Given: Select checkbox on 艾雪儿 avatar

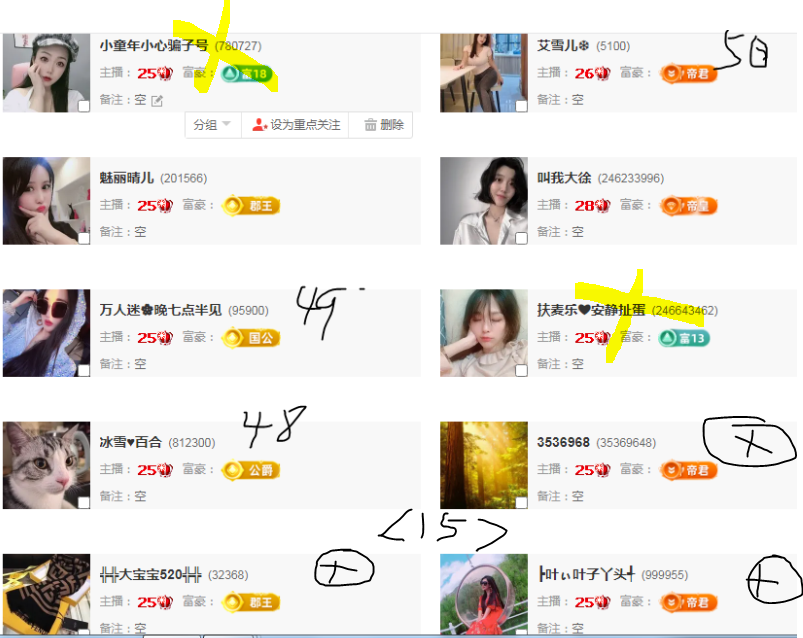Looking at the screenshot, I should coord(521,106).
